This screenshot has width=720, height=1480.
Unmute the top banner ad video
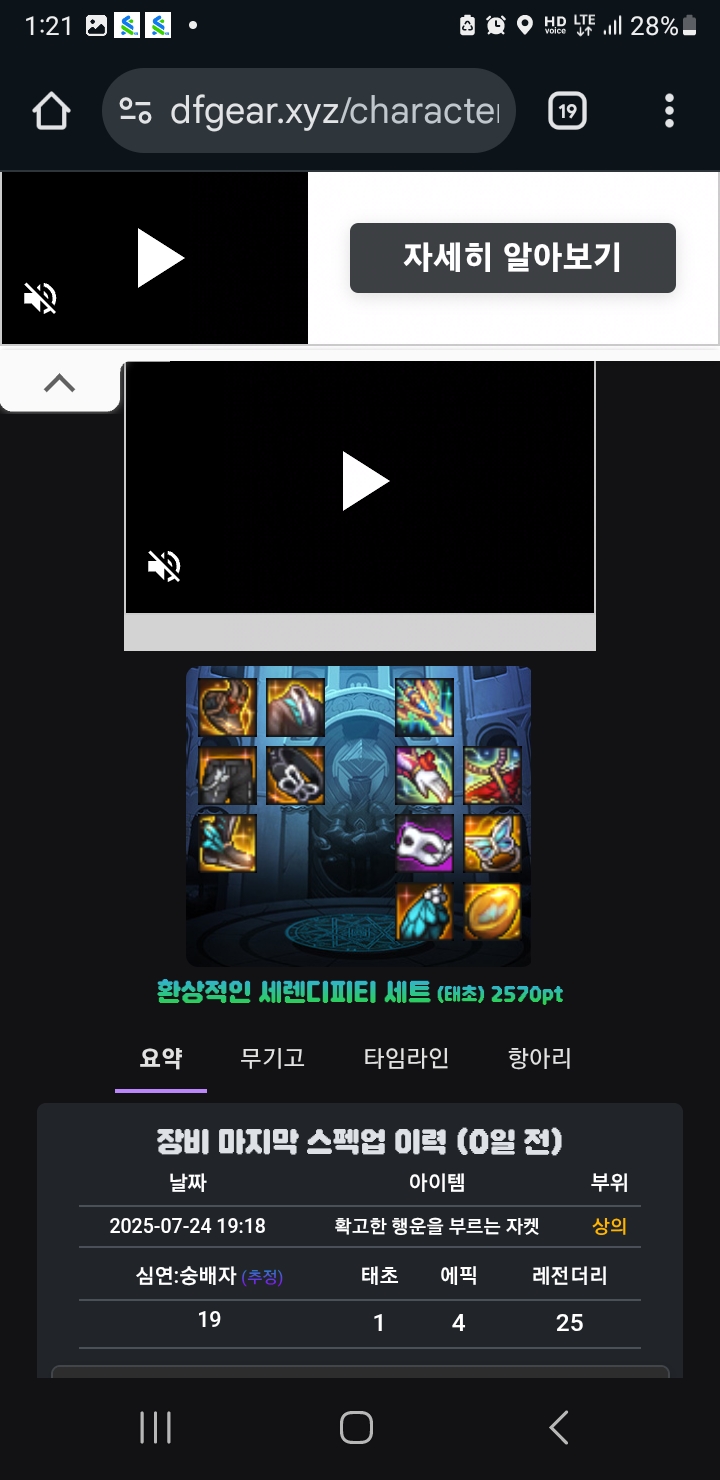[41, 298]
